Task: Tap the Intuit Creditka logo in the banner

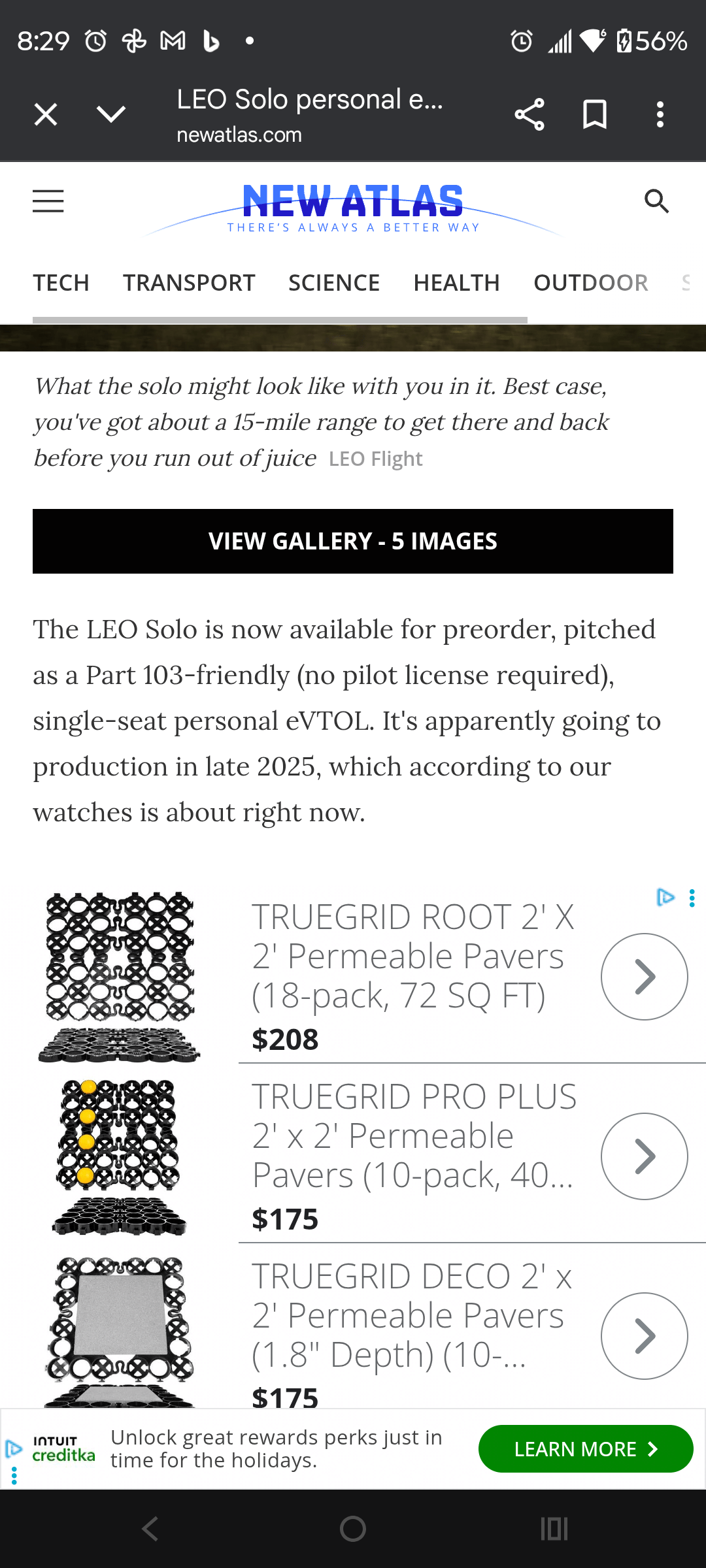Action: click(x=64, y=1449)
